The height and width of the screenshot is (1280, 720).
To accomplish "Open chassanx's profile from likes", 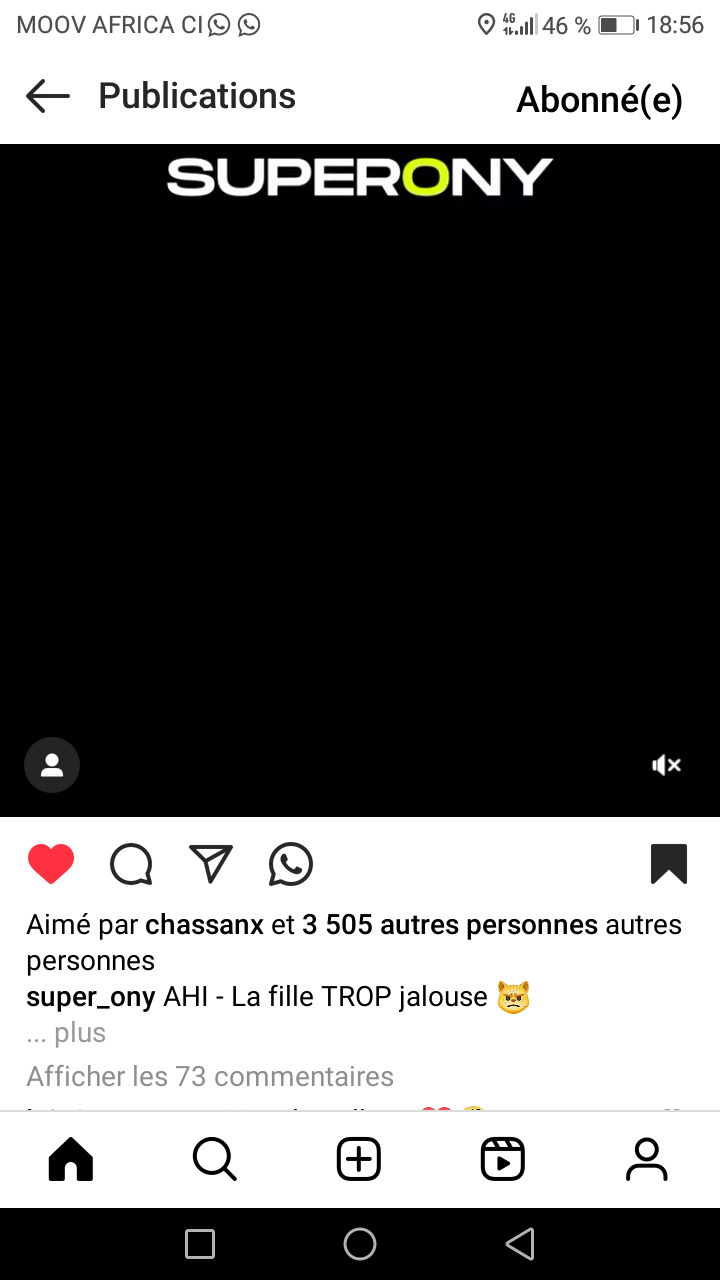I will tap(204, 925).
